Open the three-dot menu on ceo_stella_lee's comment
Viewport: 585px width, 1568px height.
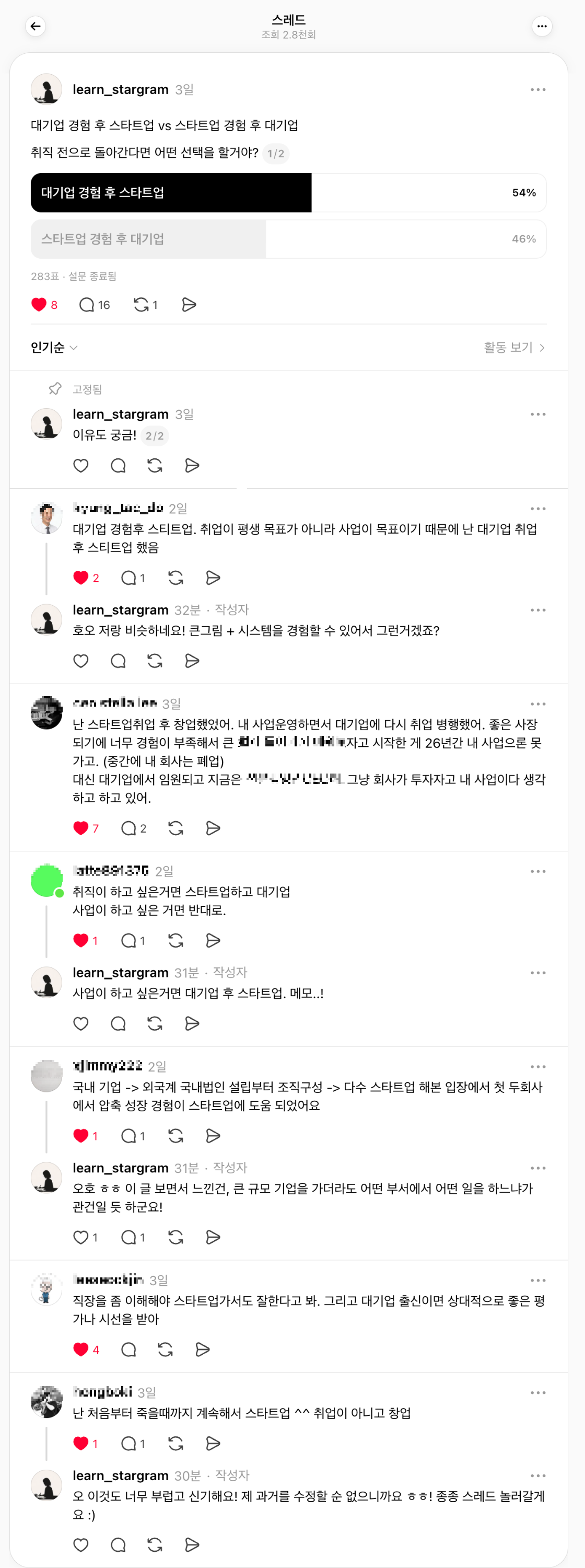pyautogui.click(x=537, y=703)
